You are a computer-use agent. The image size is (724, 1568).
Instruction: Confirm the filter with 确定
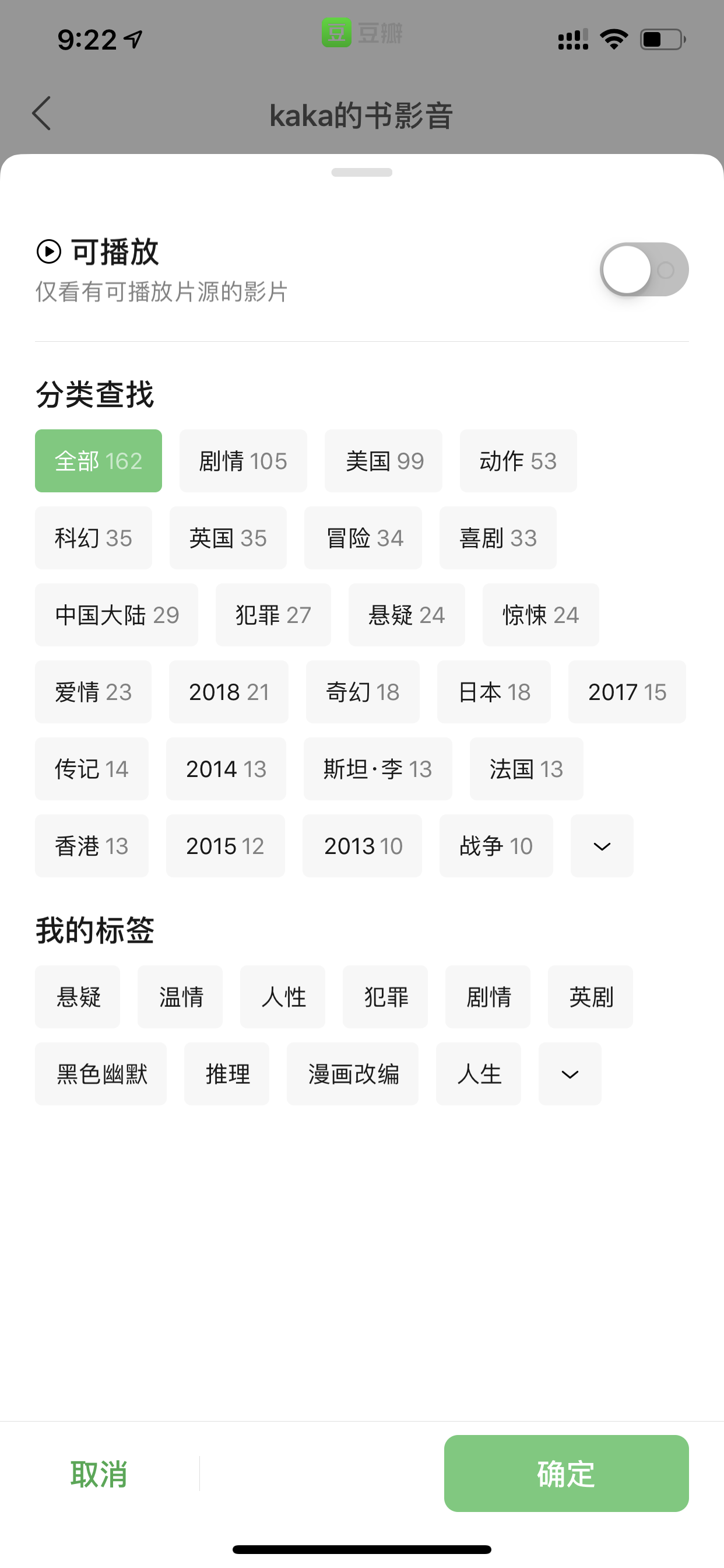click(567, 1473)
